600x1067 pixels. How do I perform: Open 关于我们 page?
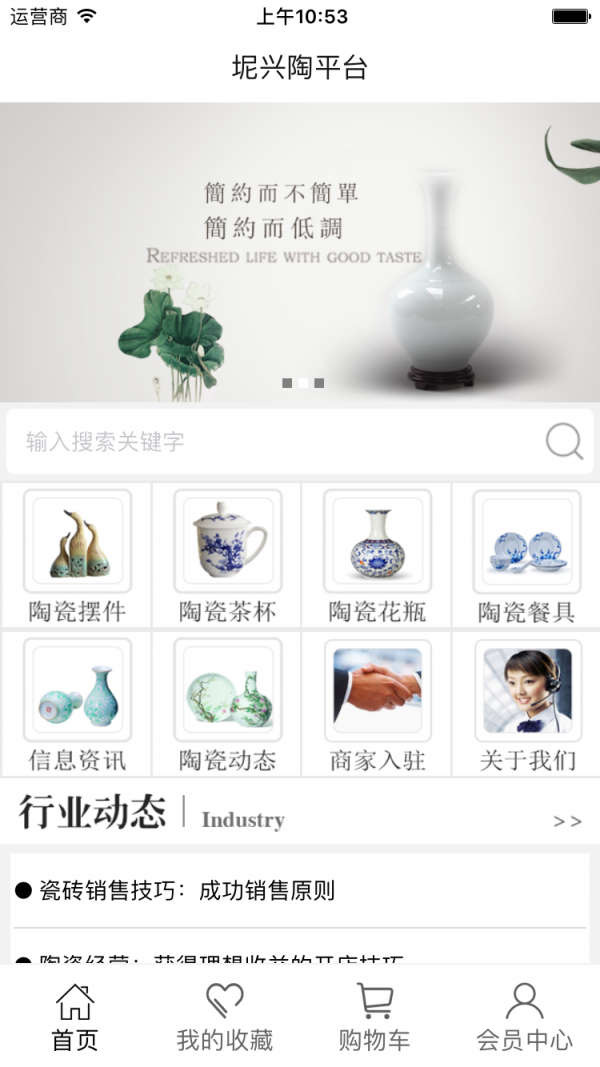(527, 705)
